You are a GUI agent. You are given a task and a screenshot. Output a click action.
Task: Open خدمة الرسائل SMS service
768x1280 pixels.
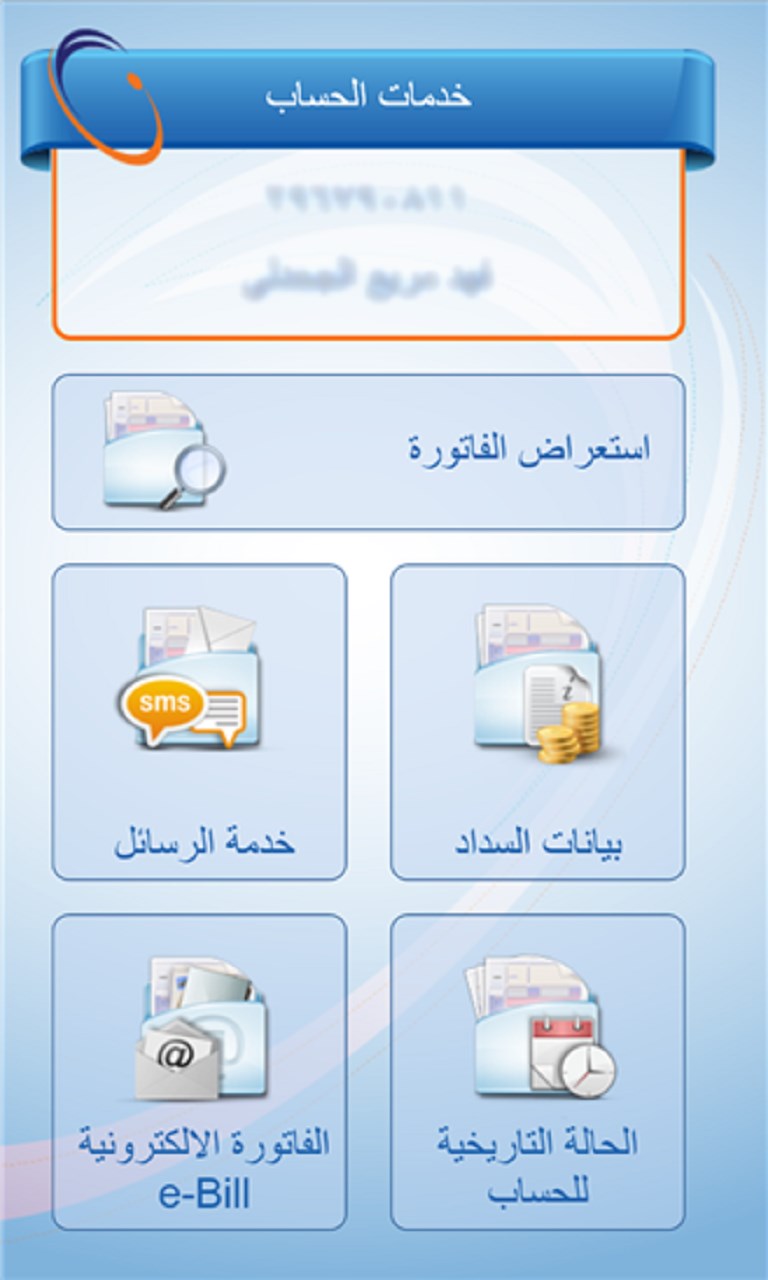199,722
